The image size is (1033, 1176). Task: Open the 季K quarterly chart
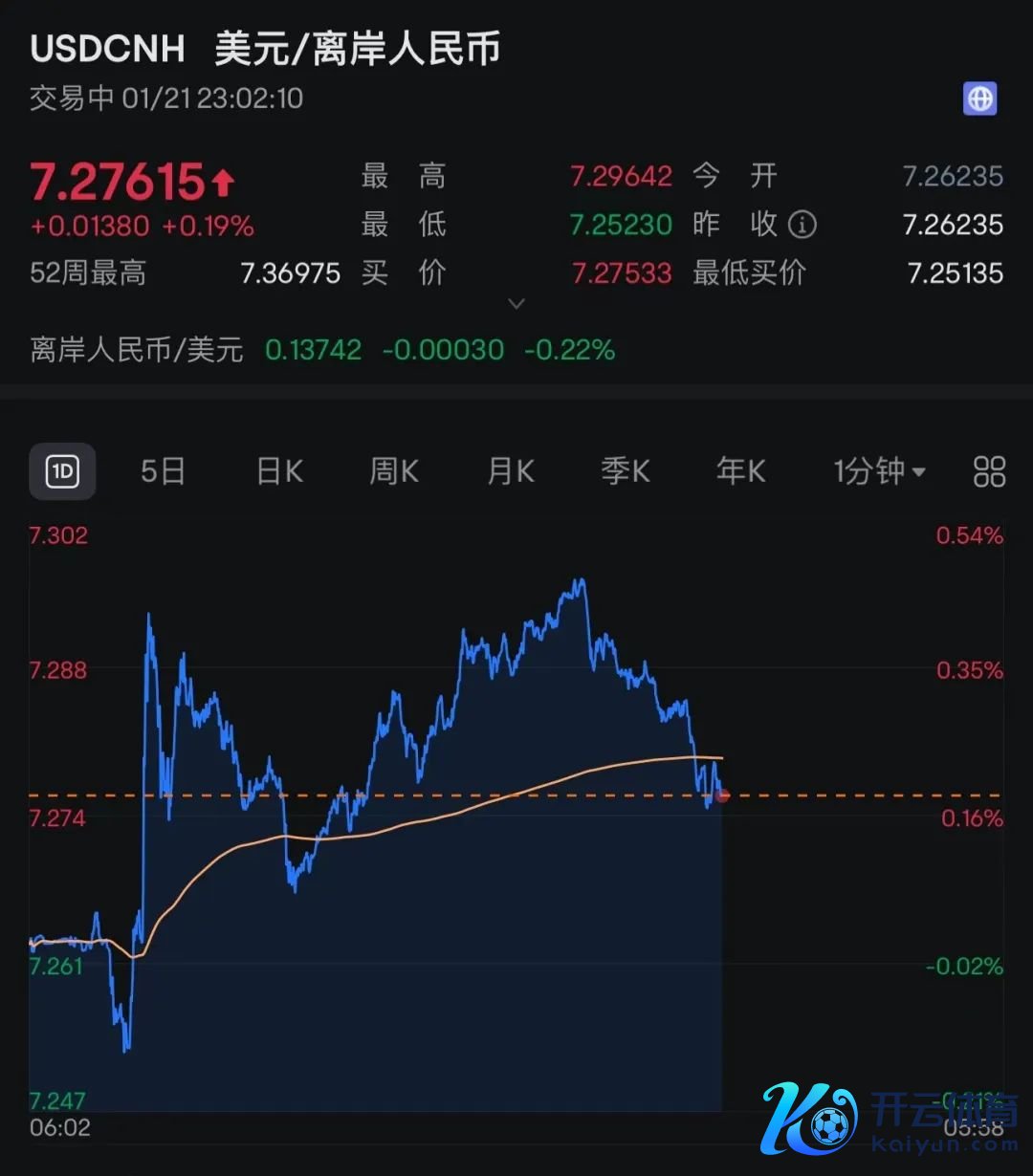[626, 471]
